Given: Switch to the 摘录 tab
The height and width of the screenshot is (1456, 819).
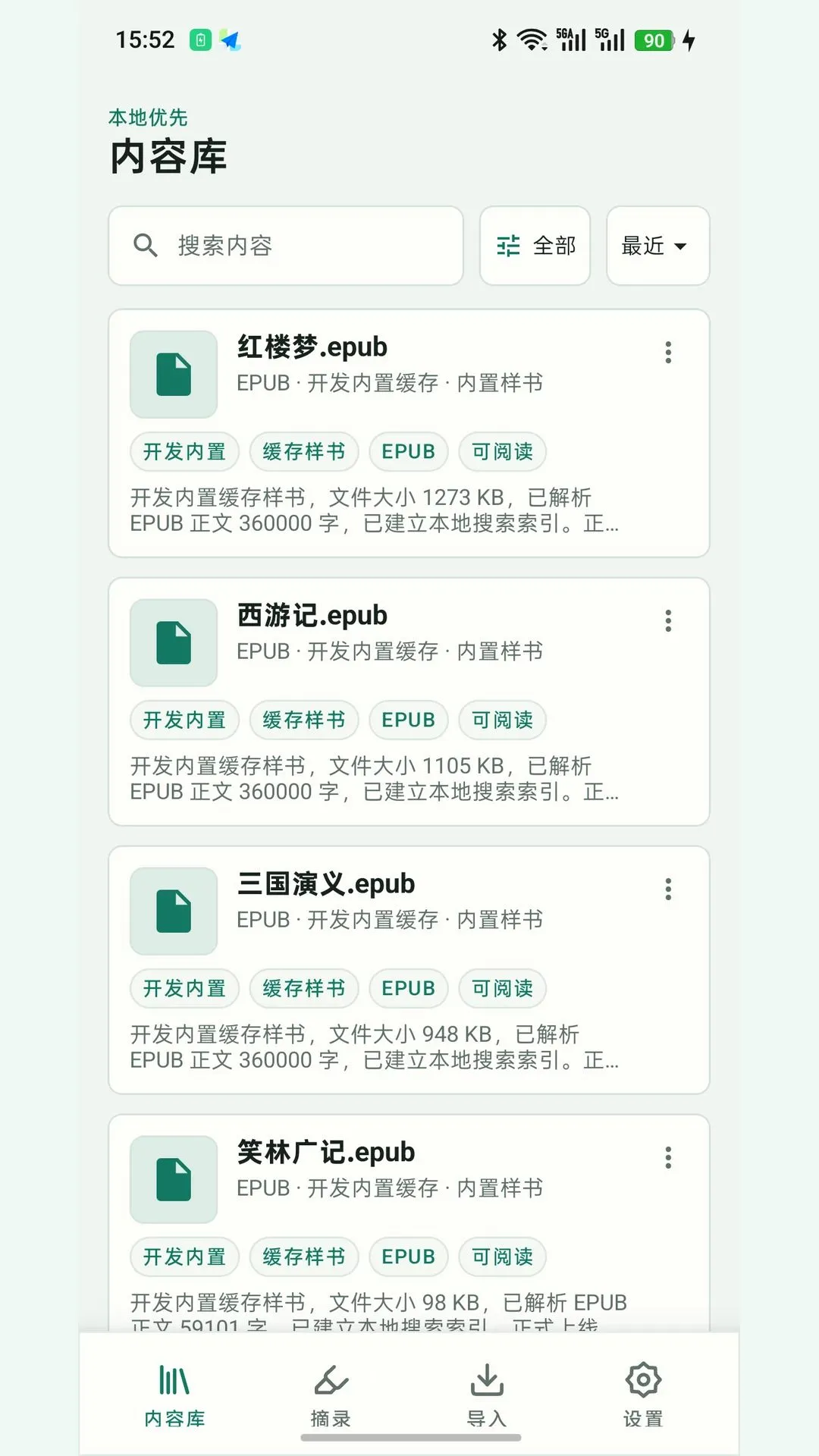Looking at the screenshot, I should point(331,1395).
